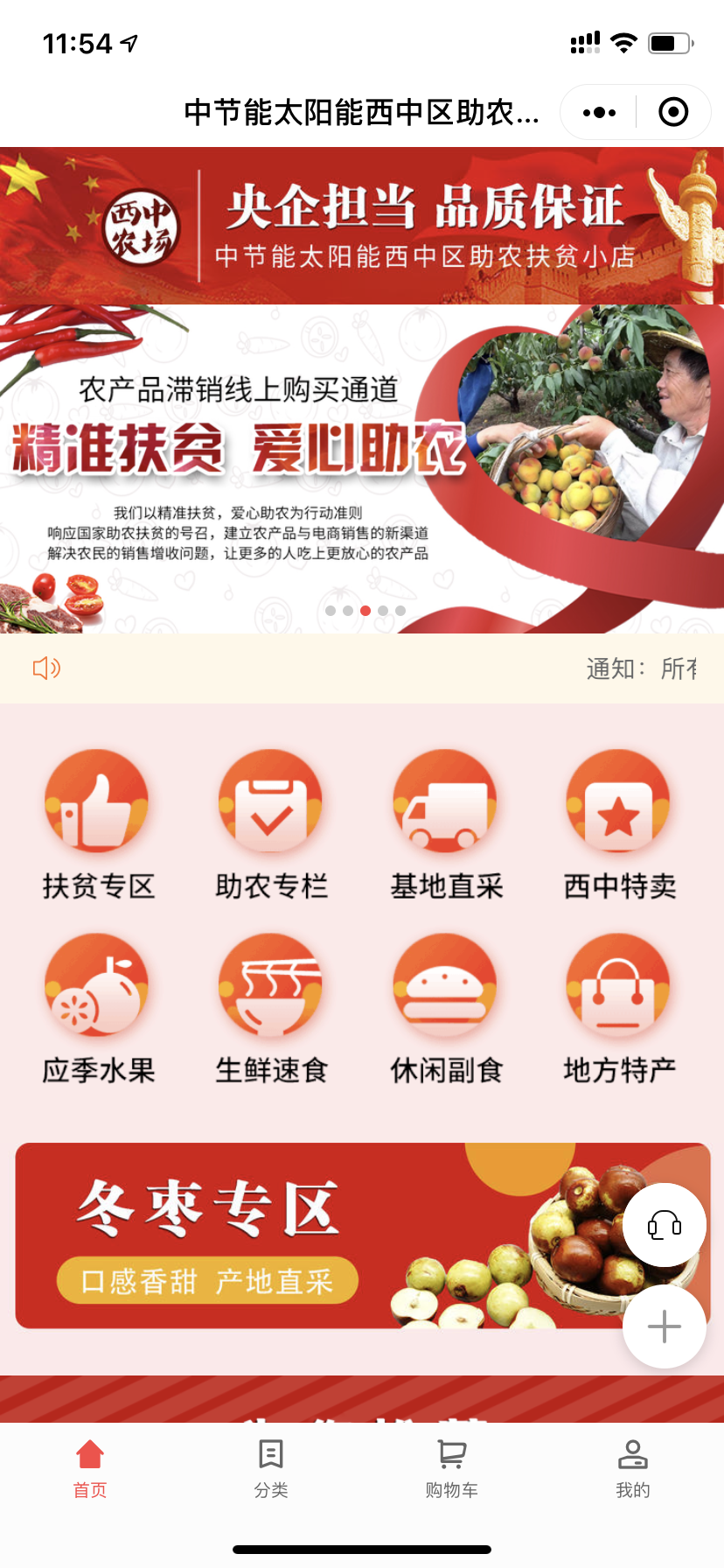Open 西中特卖 deals
Screen dimensions: 724x1568
tap(619, 824)
